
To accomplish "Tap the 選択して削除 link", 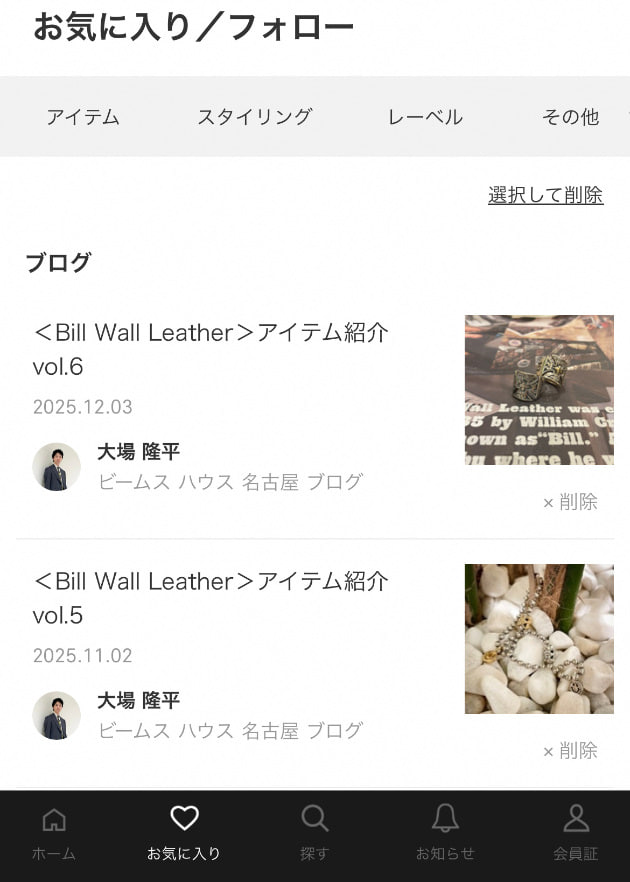I will point(545,195).
